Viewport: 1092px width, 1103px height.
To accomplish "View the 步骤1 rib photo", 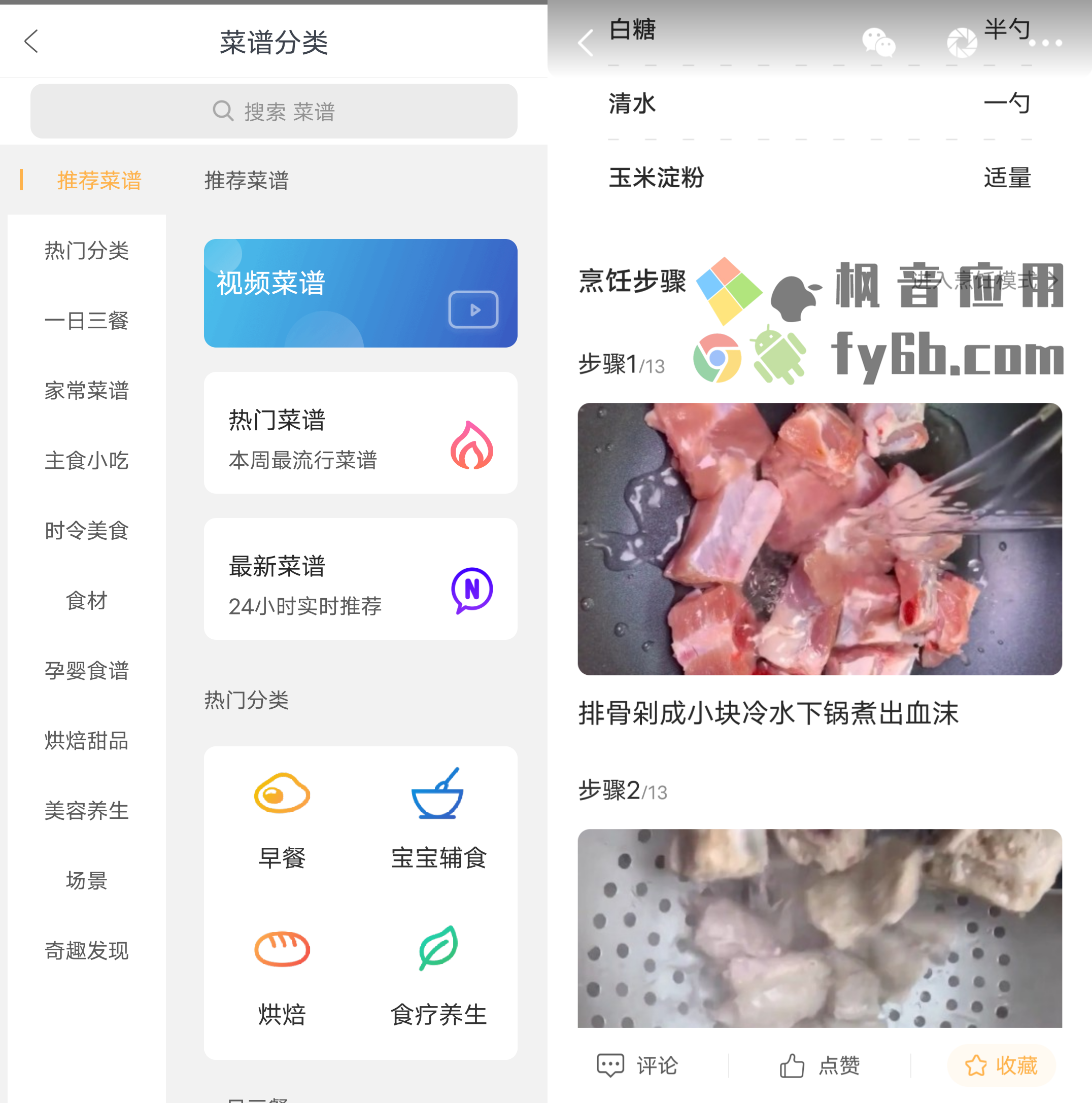I will tap(820, 539).
